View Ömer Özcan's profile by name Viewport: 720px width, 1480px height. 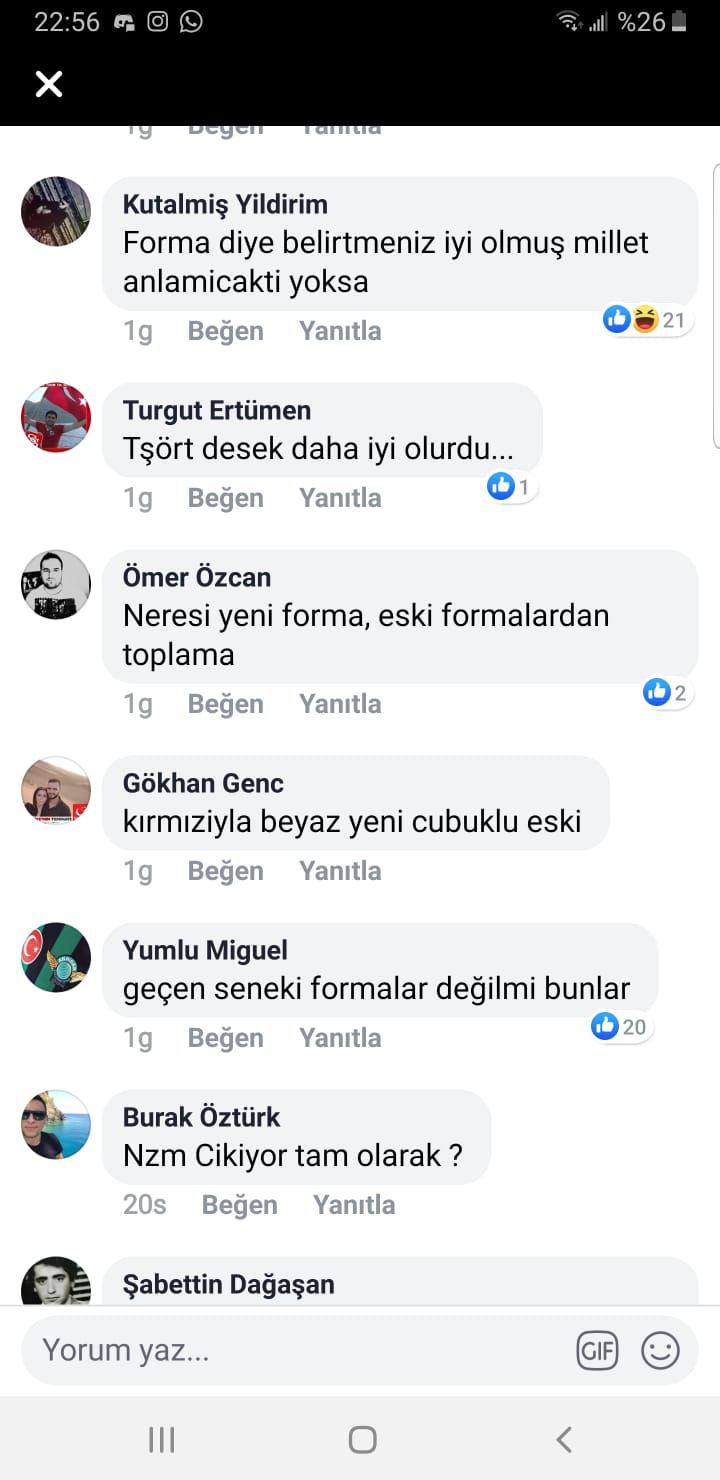pos(196,577)
